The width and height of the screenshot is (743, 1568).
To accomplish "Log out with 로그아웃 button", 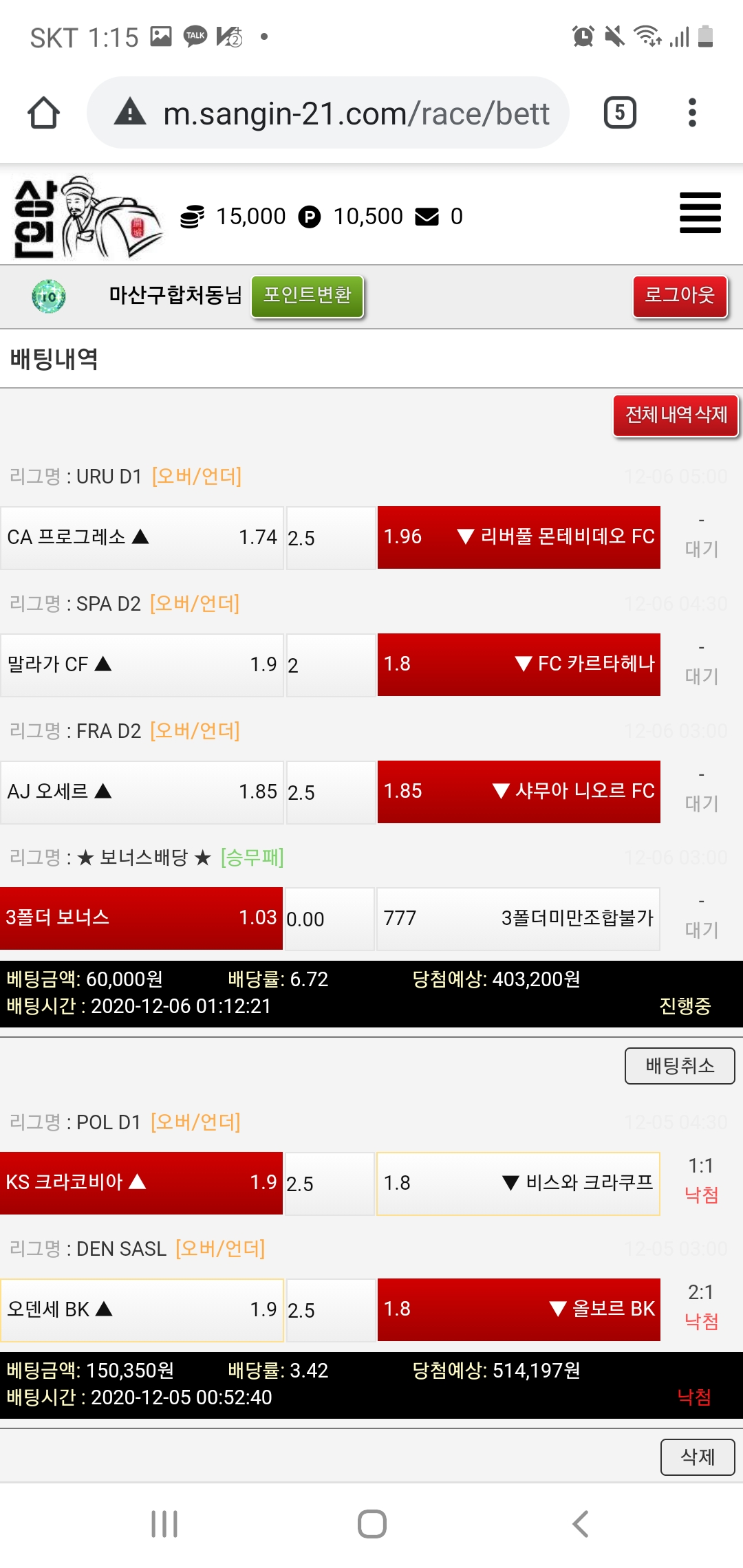I will (680, 296).
